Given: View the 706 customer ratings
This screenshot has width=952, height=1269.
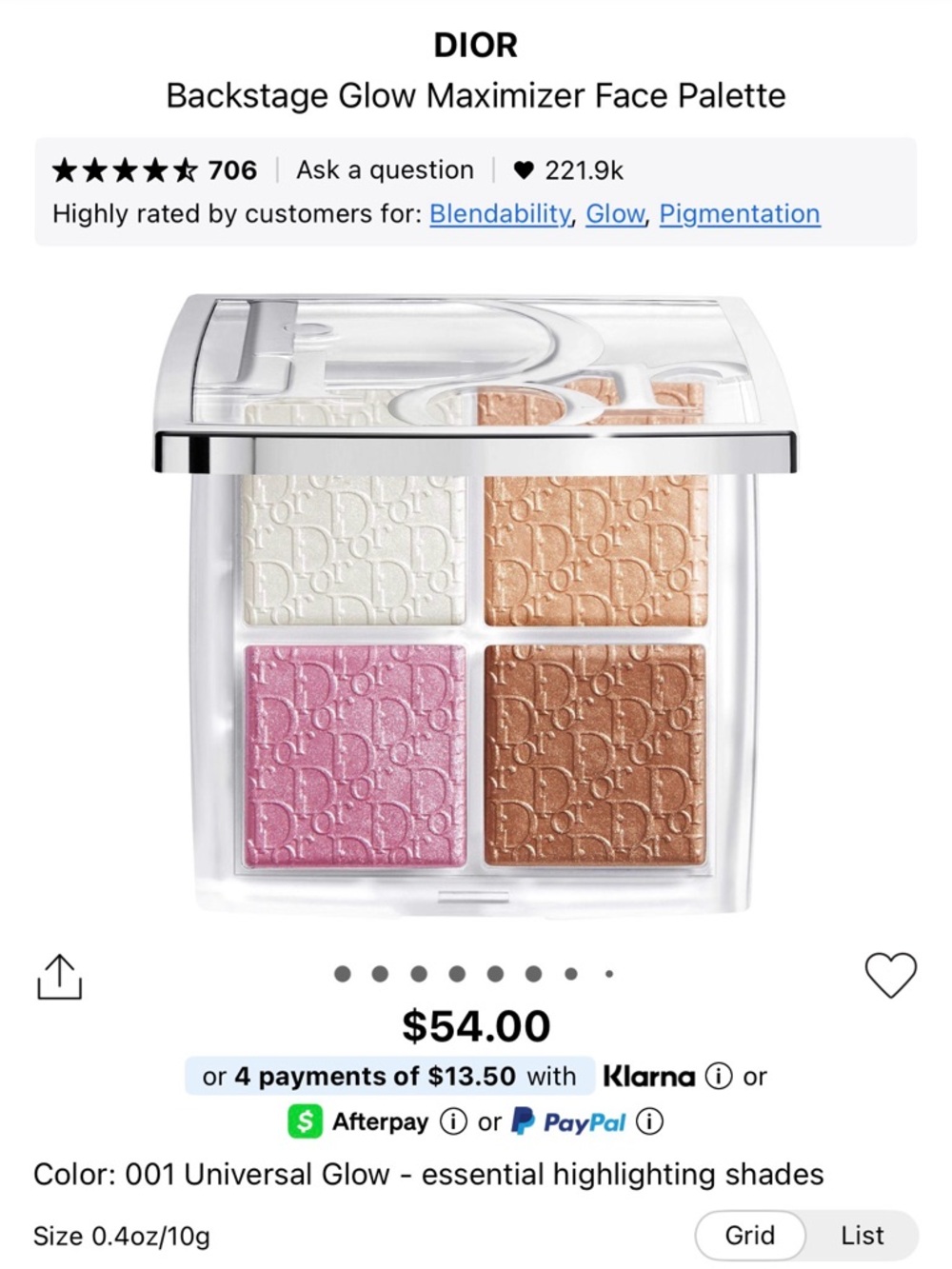Looking at the screenshot, I should click(231, 169).
